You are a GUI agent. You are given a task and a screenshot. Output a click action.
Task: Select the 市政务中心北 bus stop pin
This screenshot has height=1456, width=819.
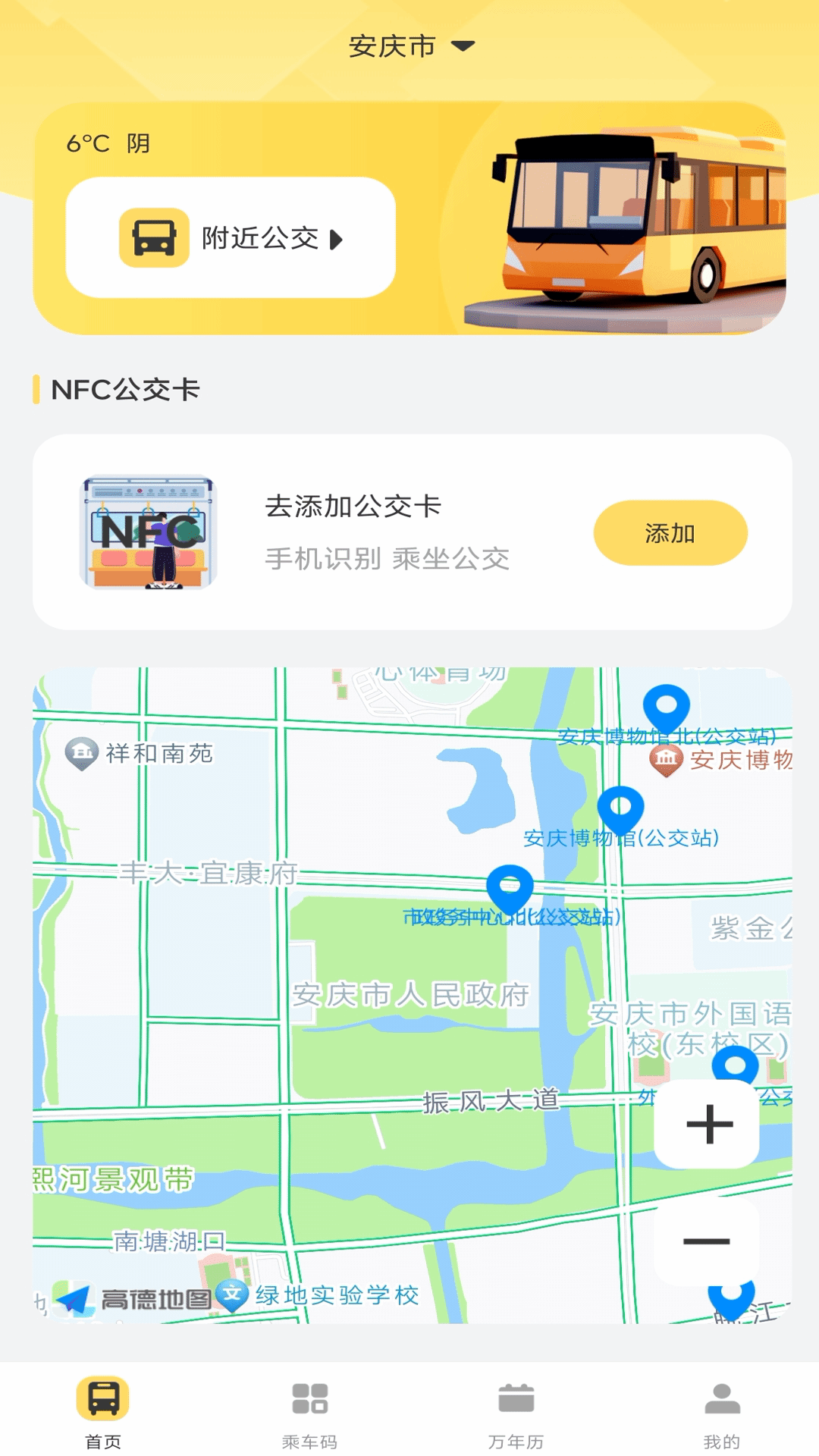[x=510, y=885]
